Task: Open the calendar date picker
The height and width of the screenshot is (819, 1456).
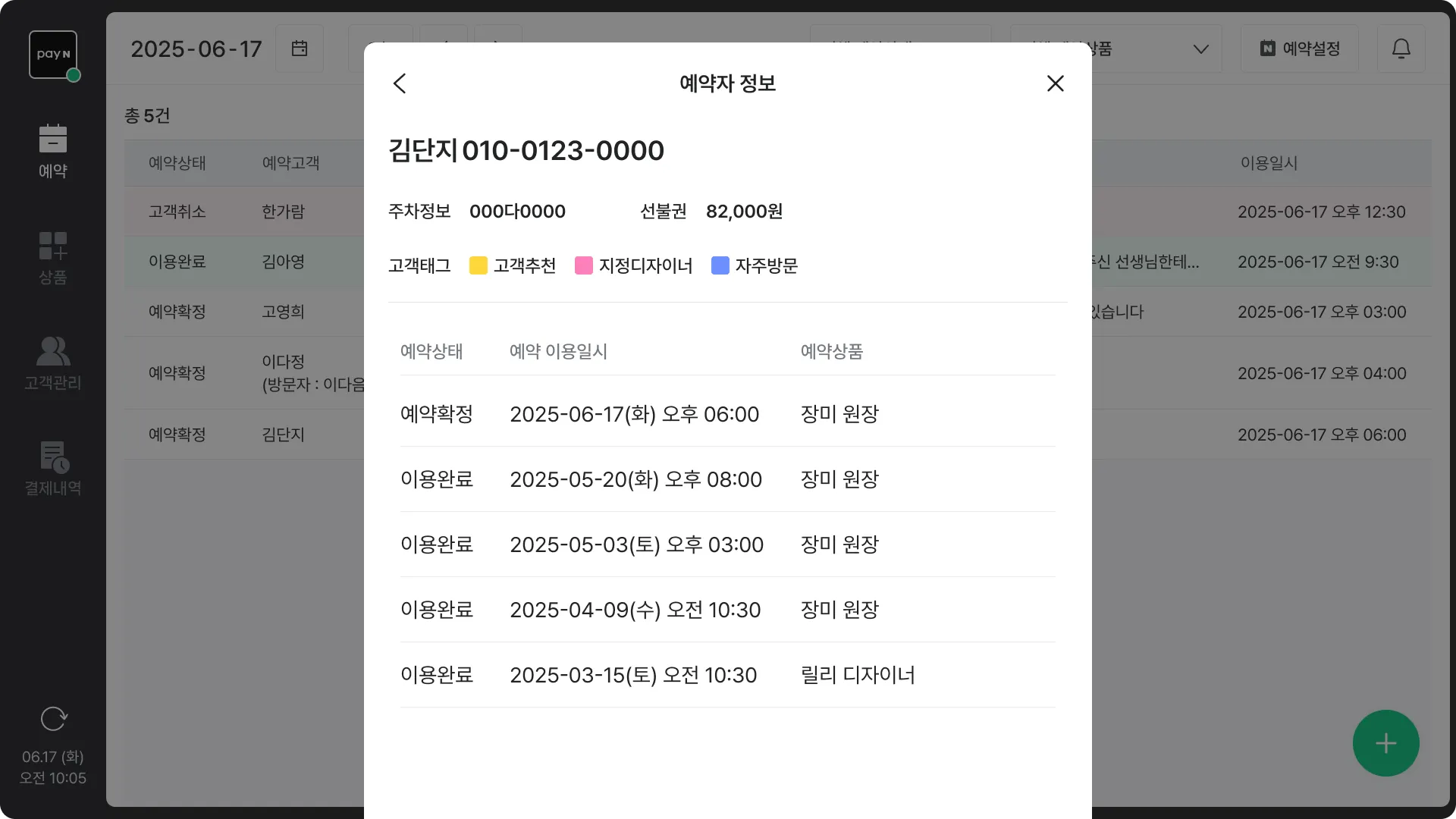Action: coord(300,49)
